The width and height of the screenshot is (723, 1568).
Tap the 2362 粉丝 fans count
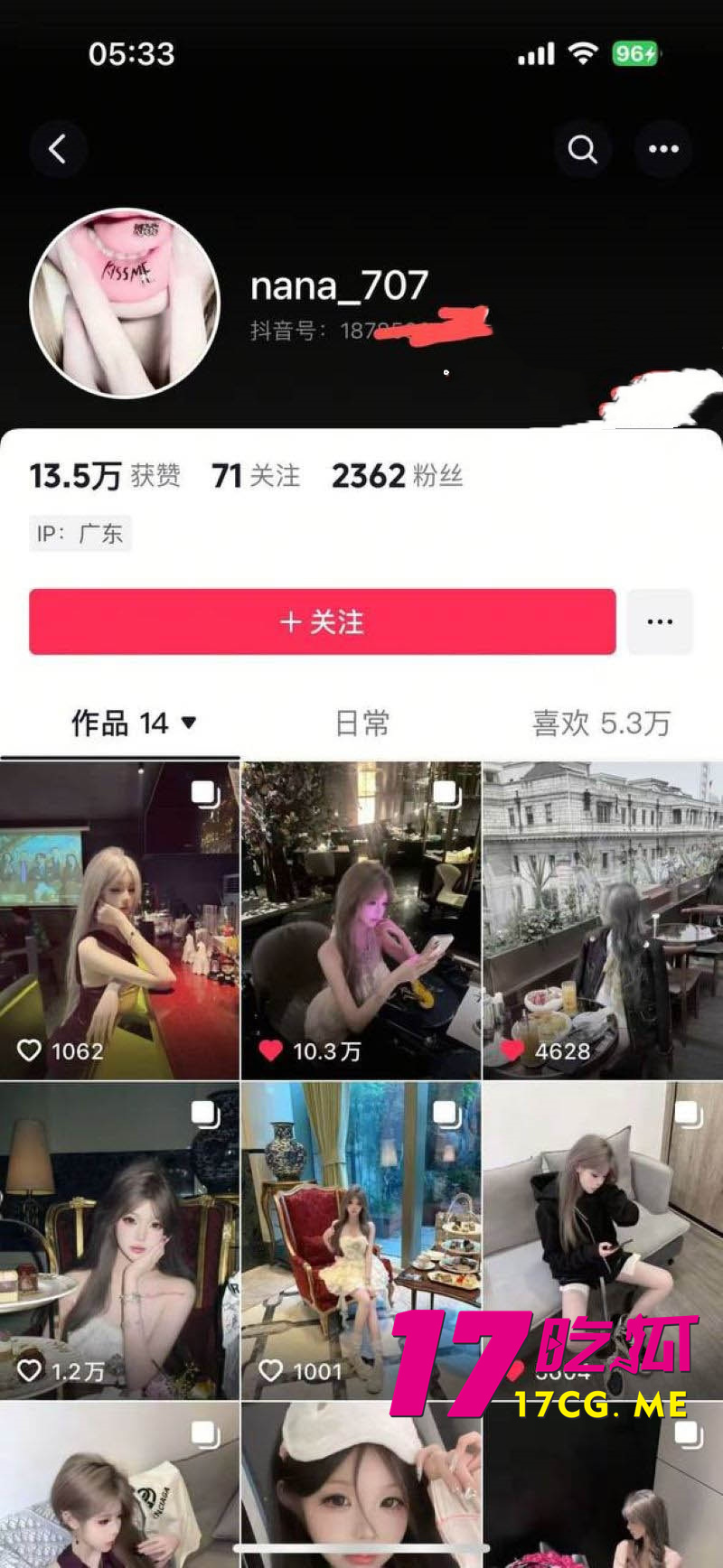click(396, 476)
